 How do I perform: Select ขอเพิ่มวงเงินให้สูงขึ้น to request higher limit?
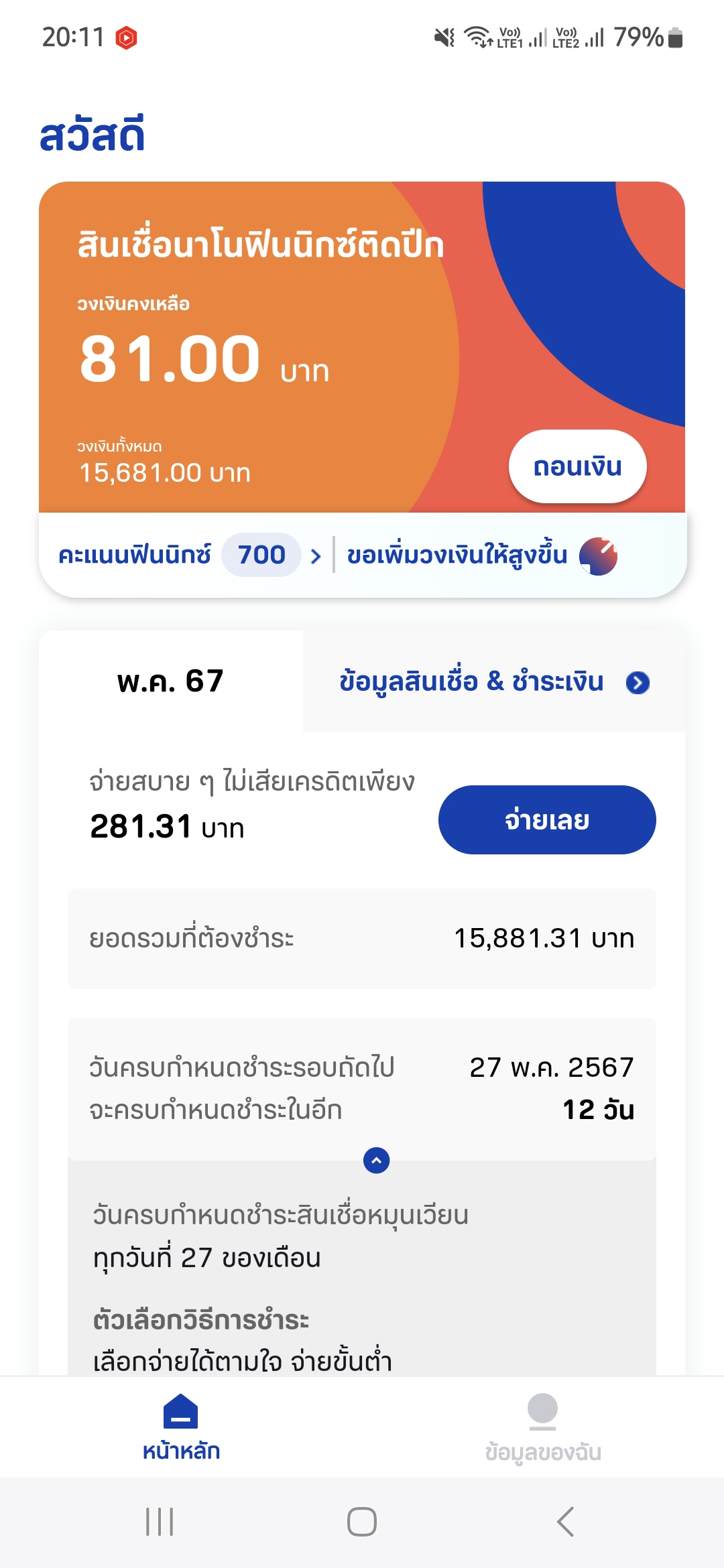(x=481, y=556)
